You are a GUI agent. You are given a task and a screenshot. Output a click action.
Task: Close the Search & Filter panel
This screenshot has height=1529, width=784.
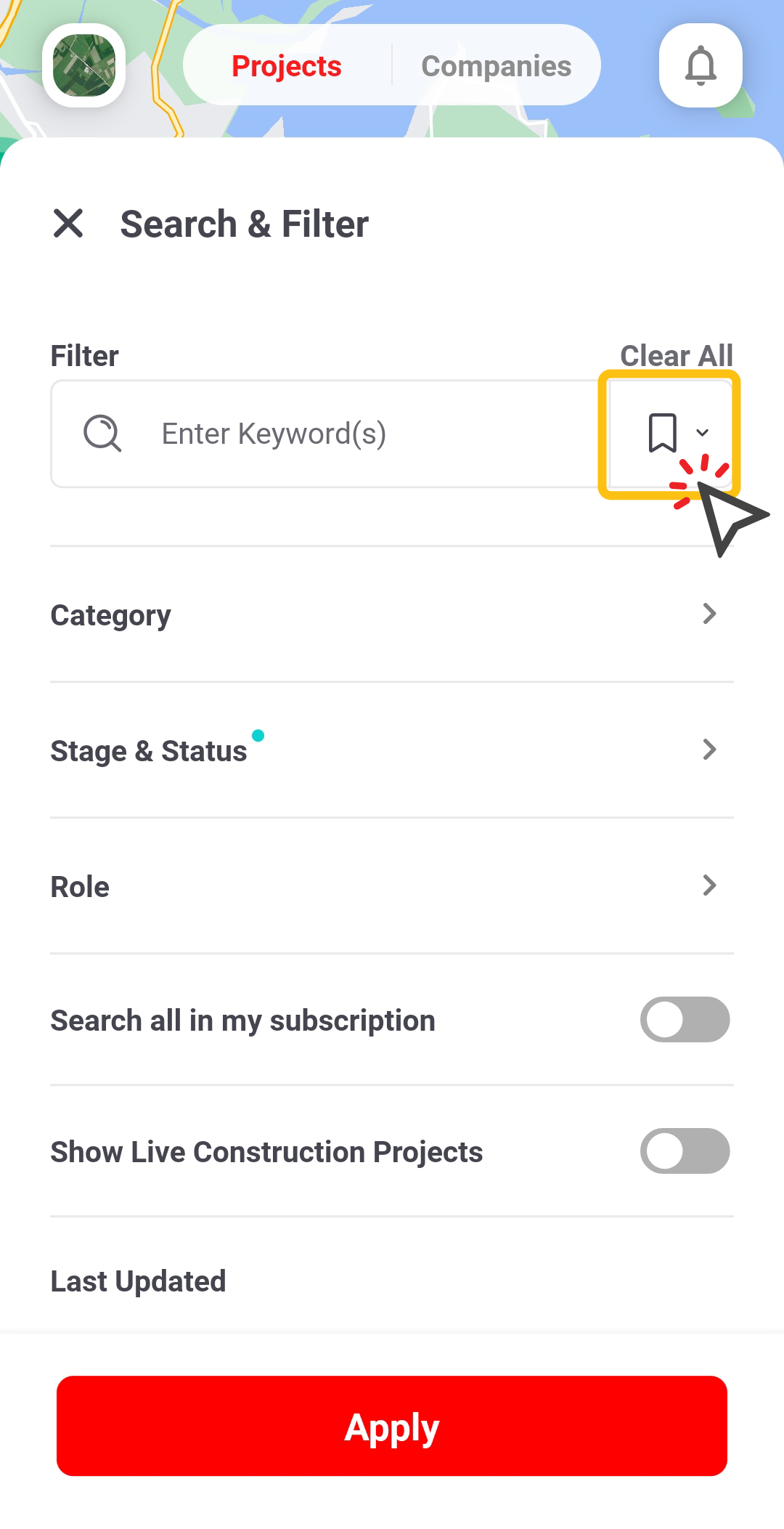coord(68,223)
